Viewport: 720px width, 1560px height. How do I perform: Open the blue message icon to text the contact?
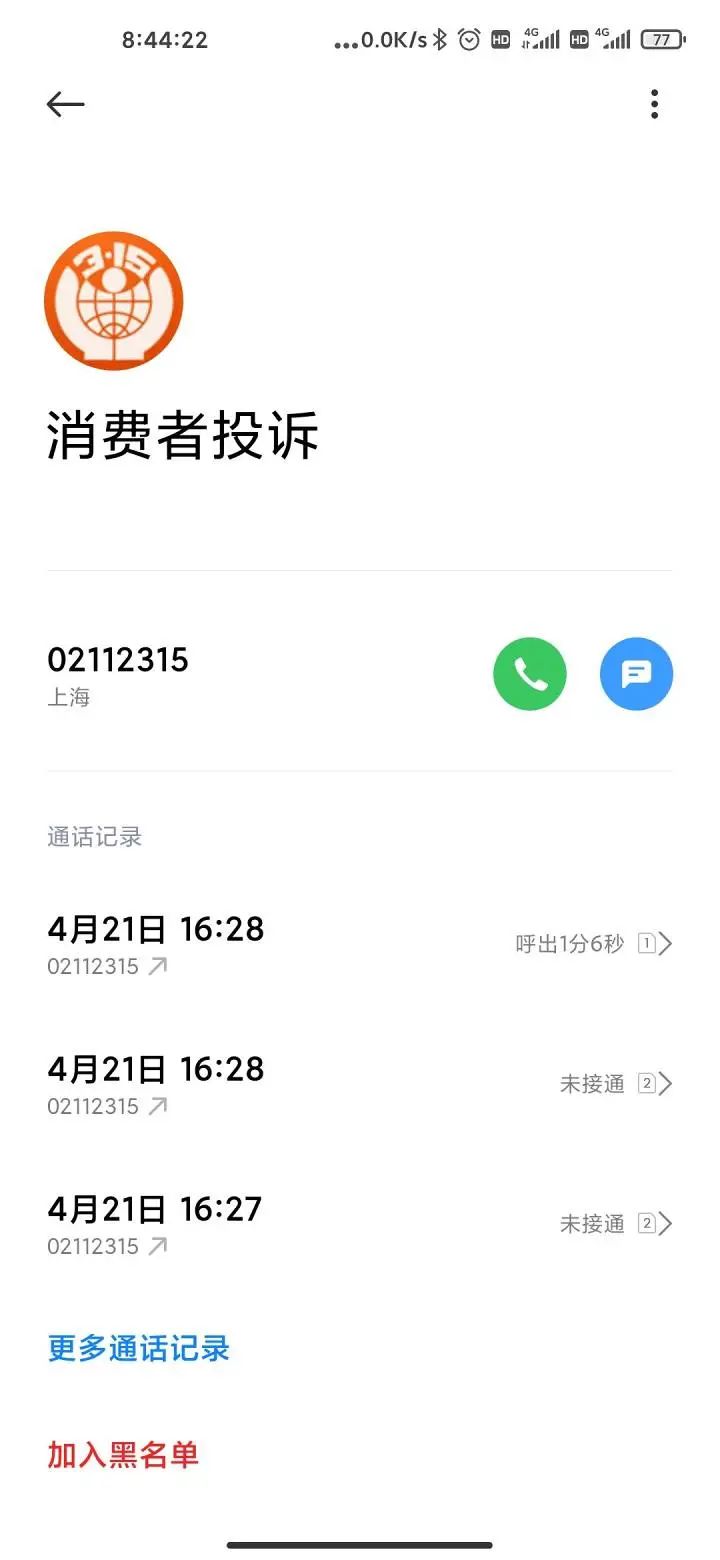tap(636, 674)
